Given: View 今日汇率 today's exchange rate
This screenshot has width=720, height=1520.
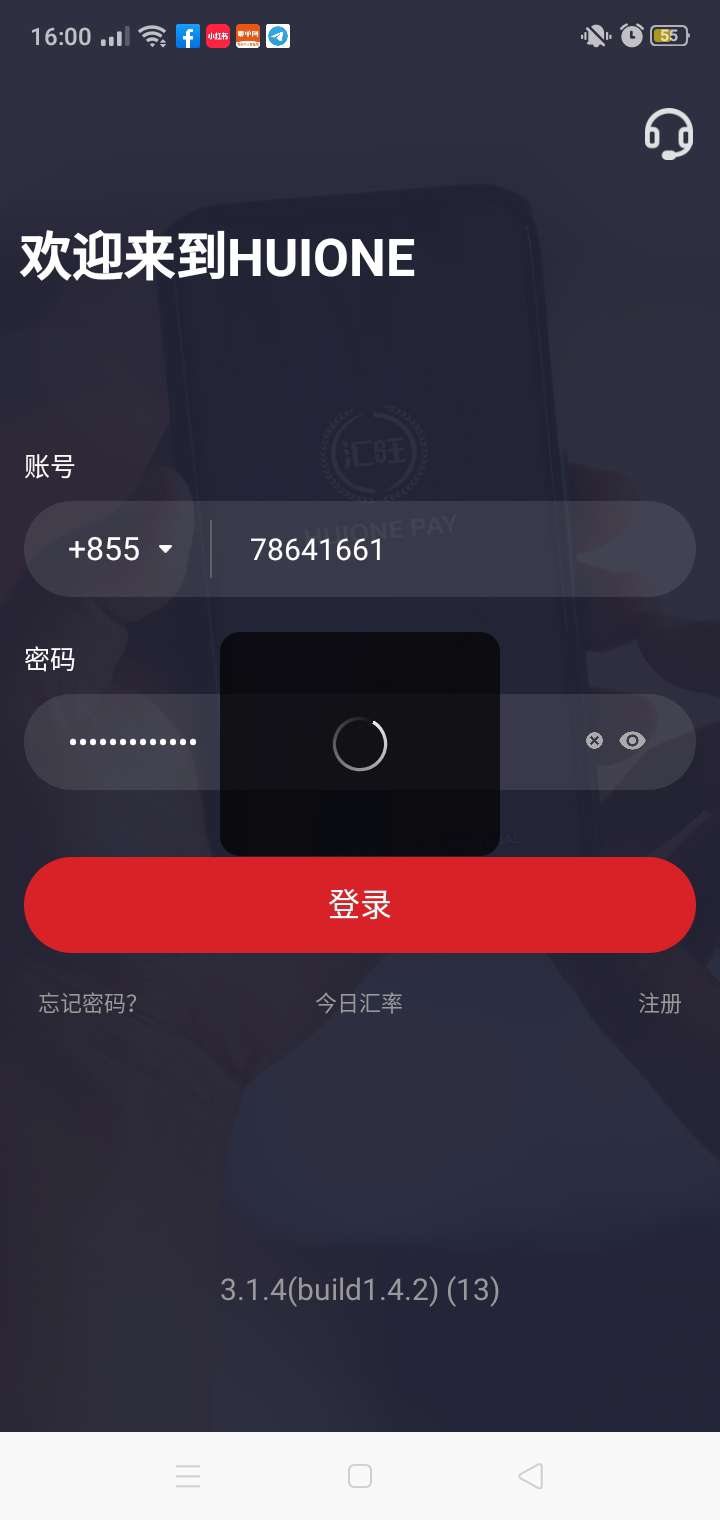Looking at the screenshot, I should 359,1003.
